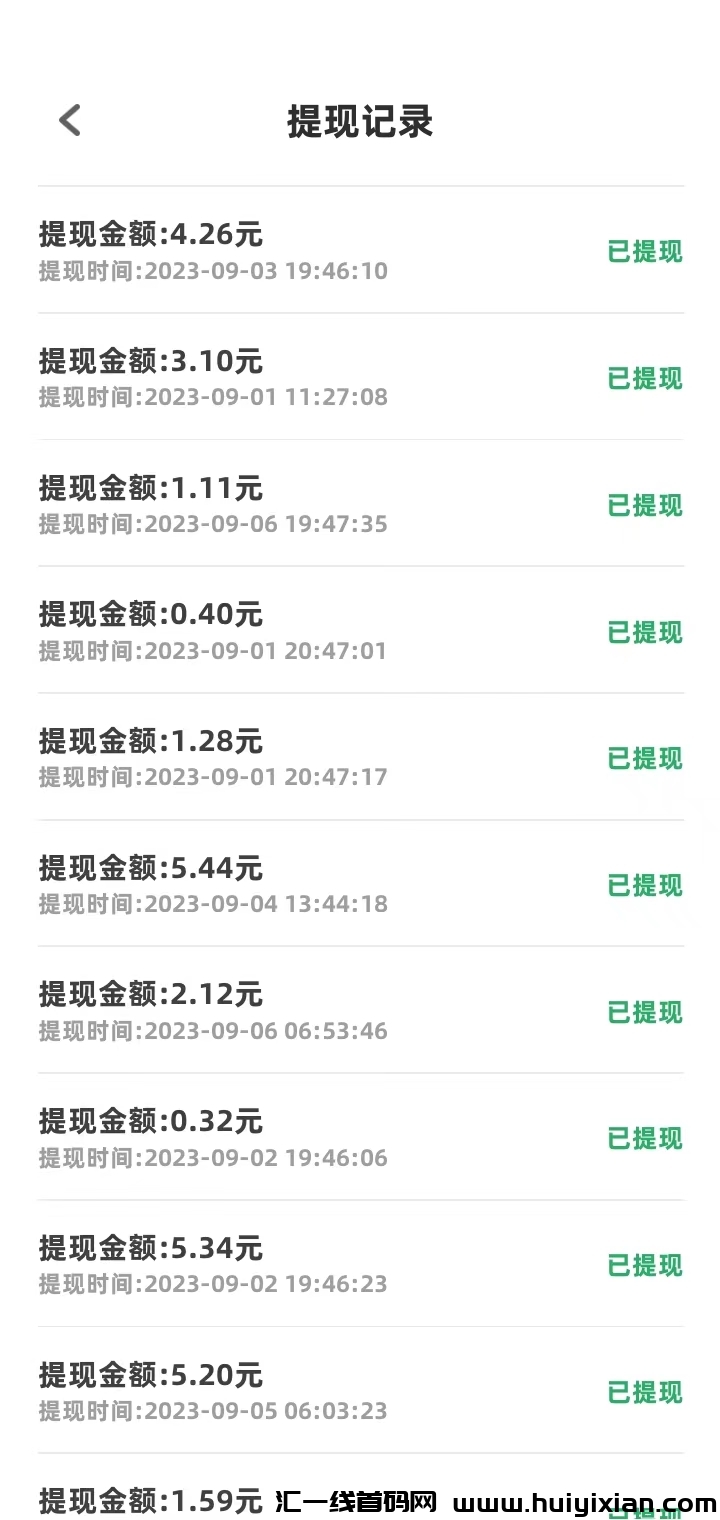Tap the 提现记录 page title

coord(359,122)
